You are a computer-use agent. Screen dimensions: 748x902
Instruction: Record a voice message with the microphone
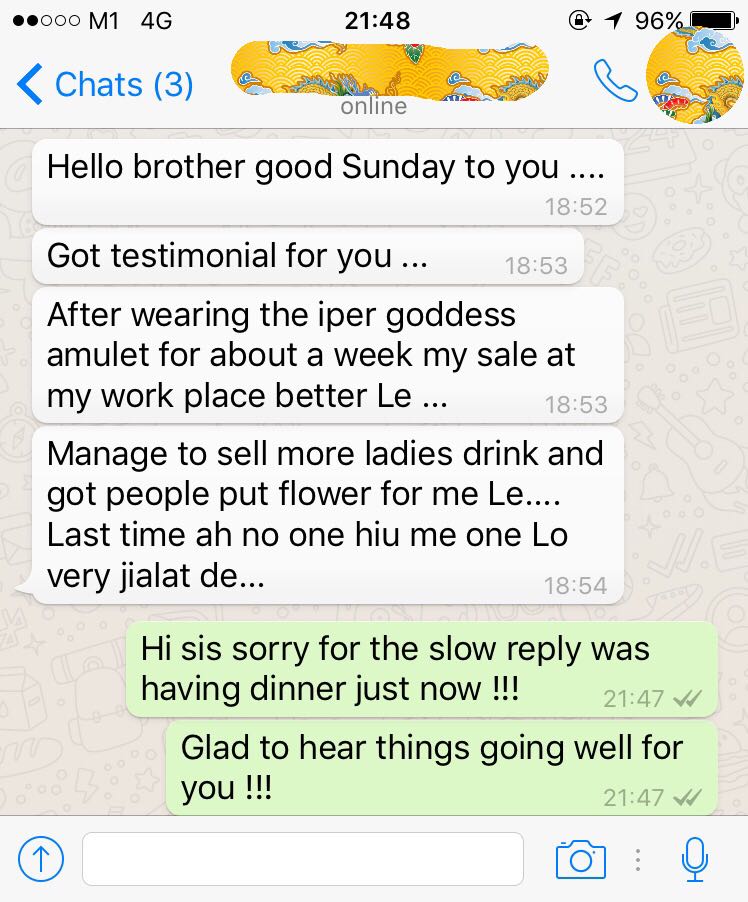point(695,859)
